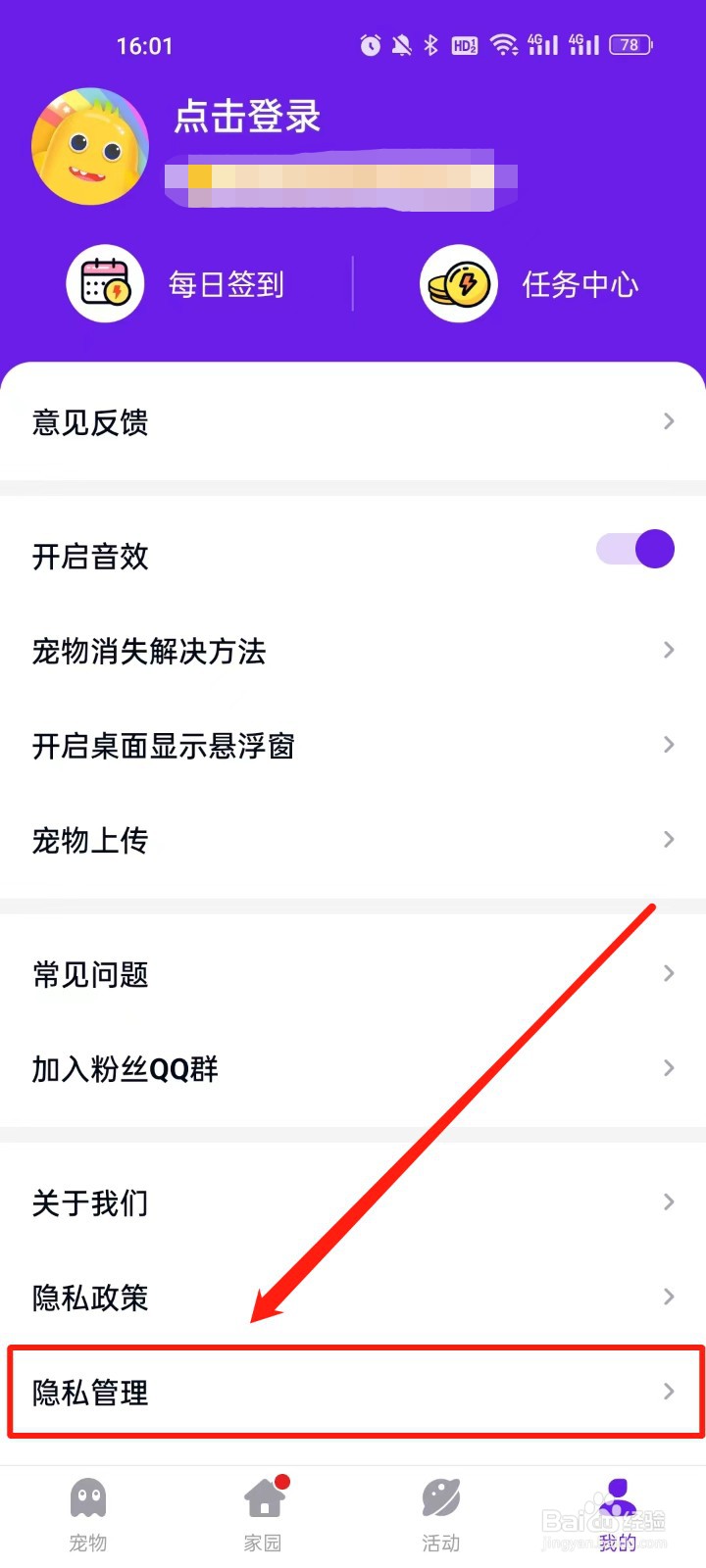Open the 家园 (Home) tab icon
This screenshot has width=706, height=1568.
pos(264,1496)
